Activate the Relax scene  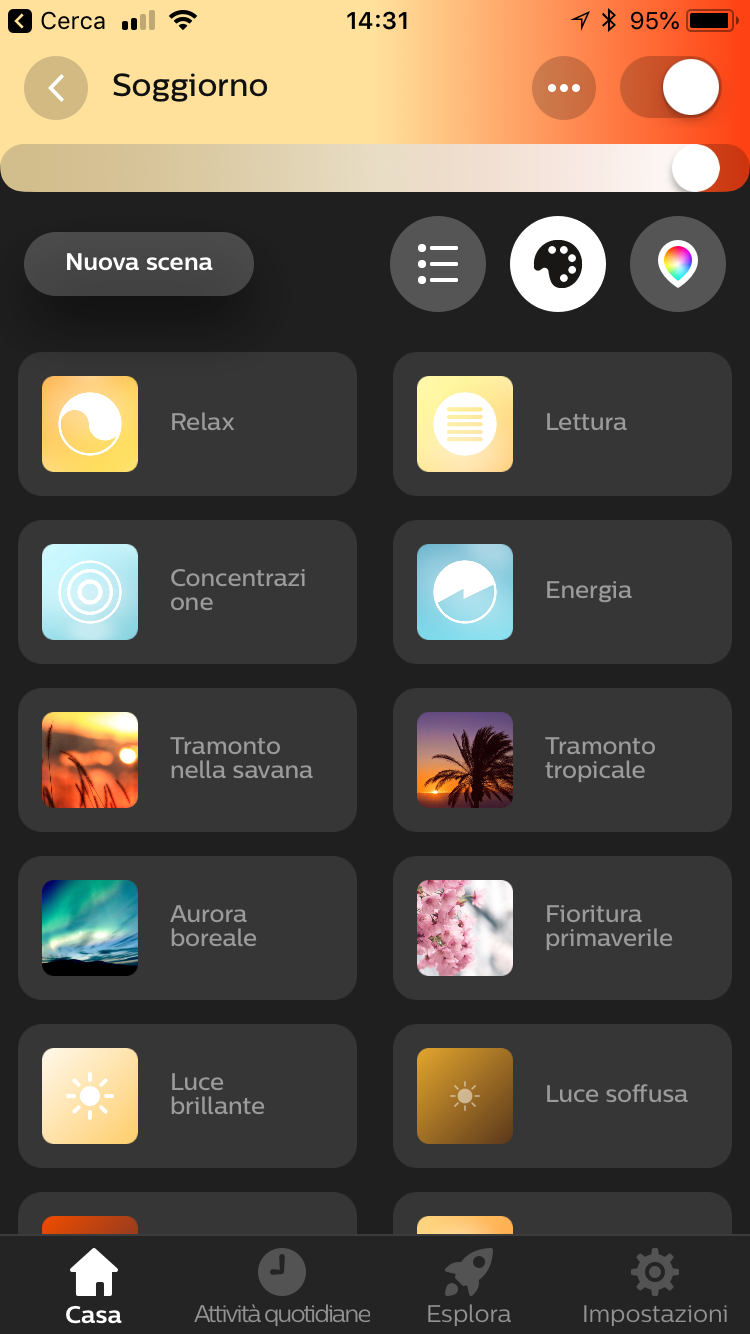[x=187, y=424]
